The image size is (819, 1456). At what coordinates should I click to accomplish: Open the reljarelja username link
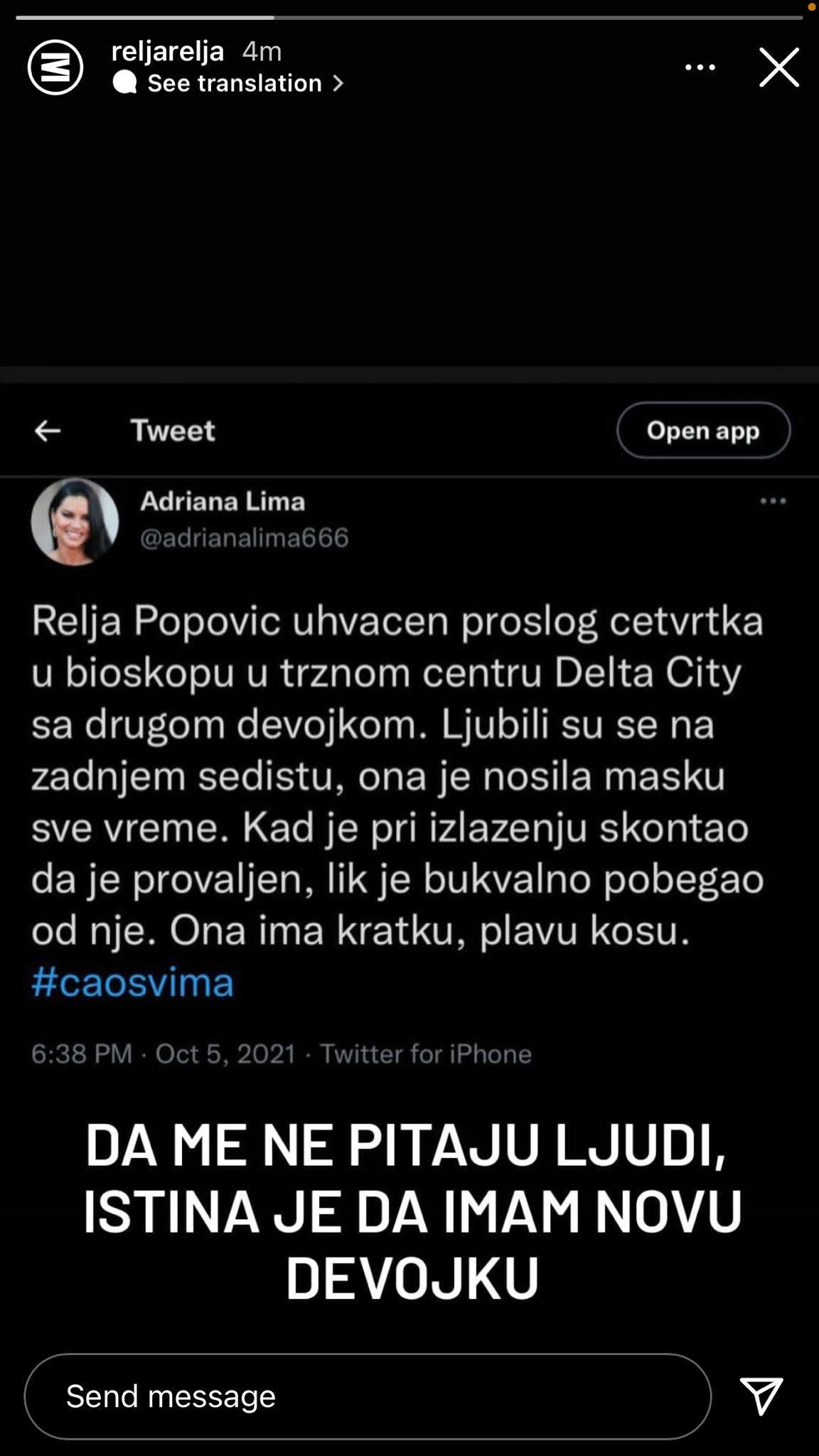168,51
